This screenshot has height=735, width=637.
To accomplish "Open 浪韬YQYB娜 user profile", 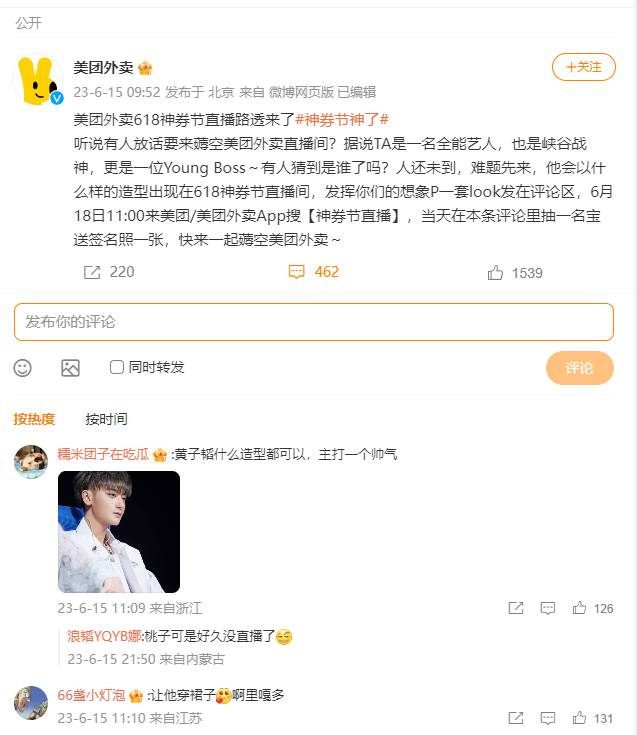I will pos(104,637).
